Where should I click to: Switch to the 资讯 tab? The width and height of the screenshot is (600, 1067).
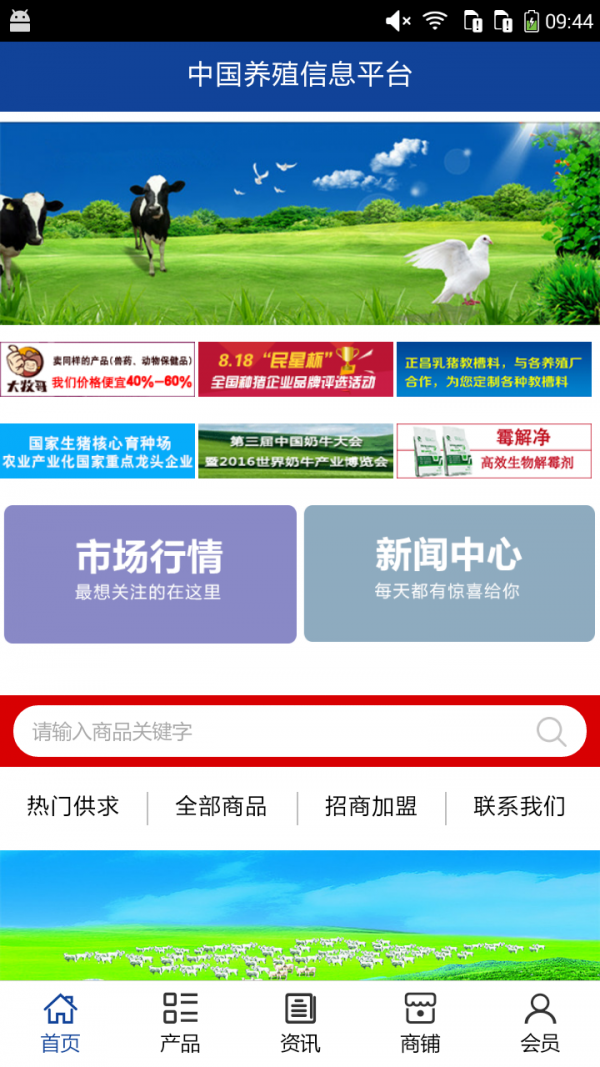(x=300, y=1023)
